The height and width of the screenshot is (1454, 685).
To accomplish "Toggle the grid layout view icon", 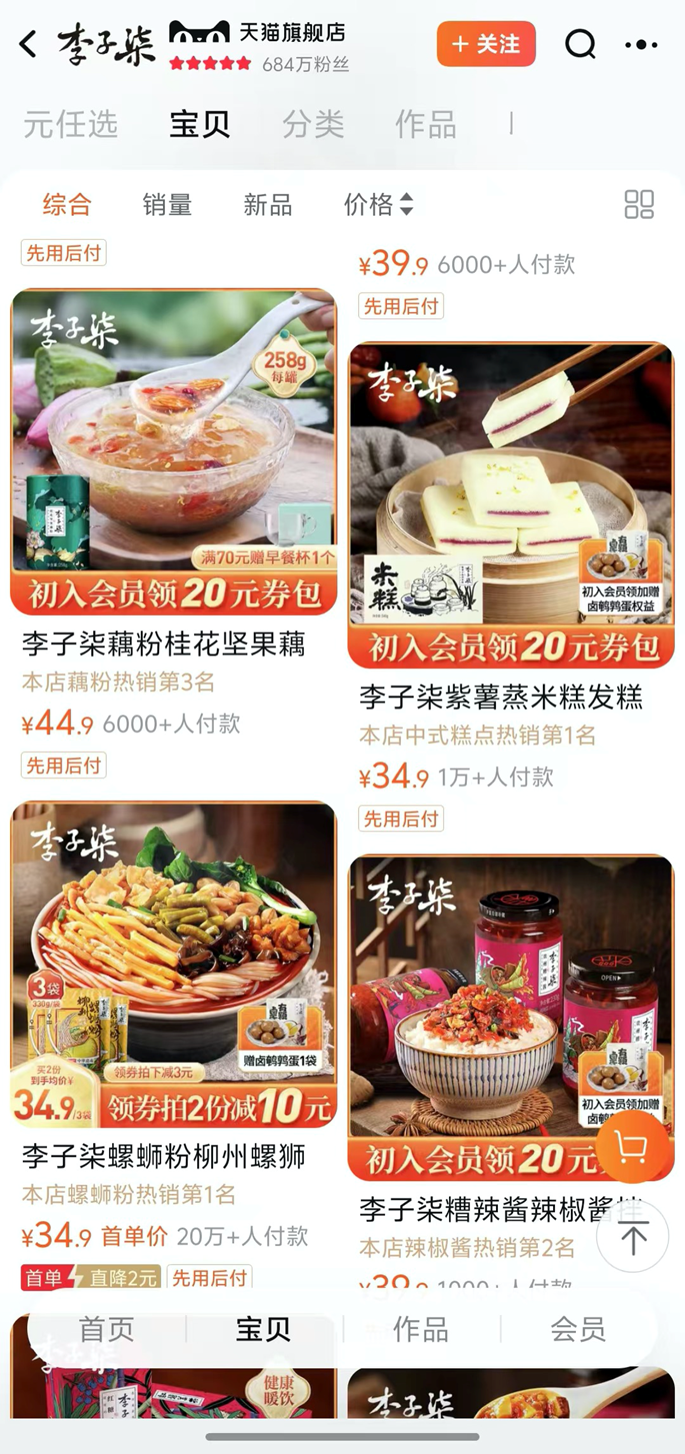I will coord(639,205).
